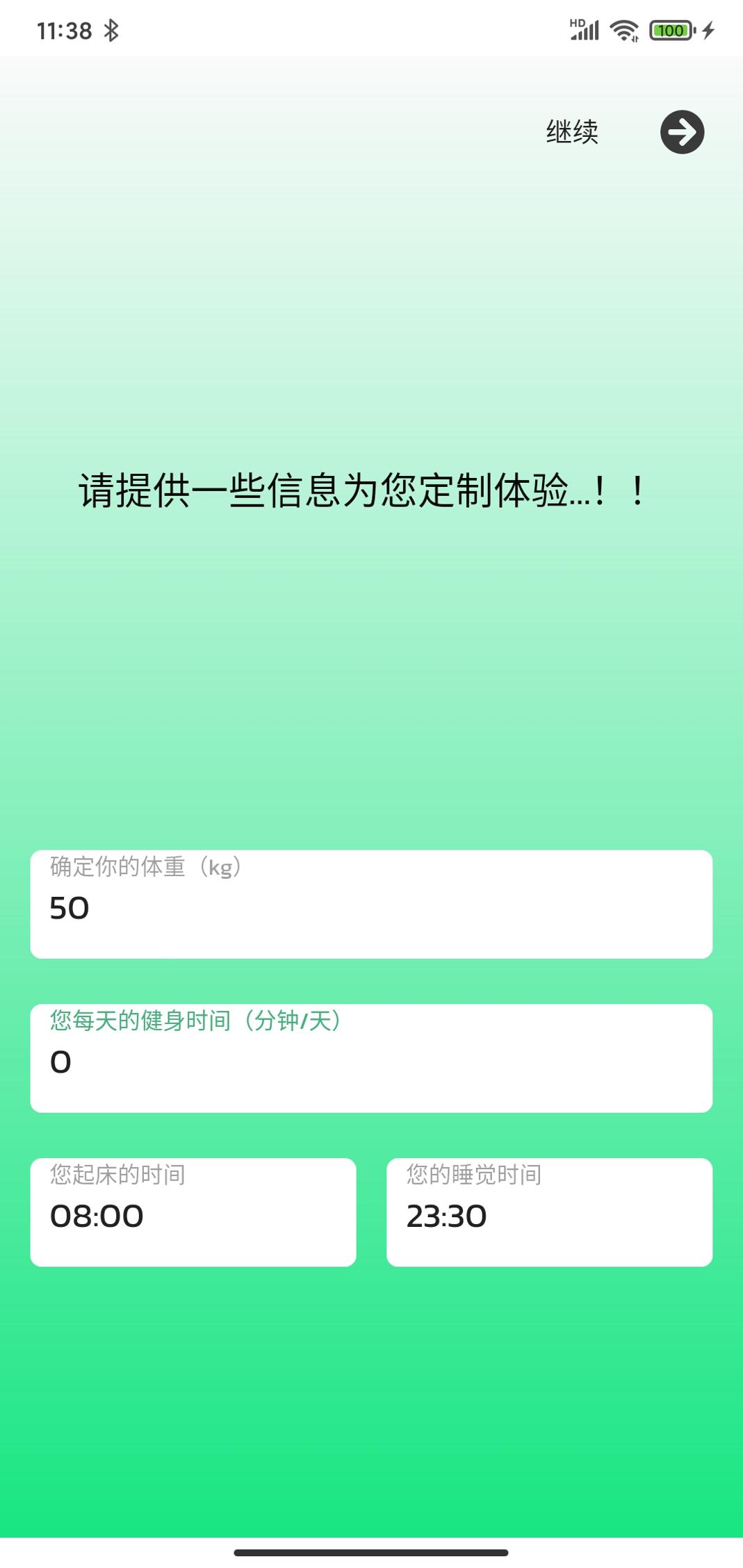
Task: Tap the 继续 button
Action: (571, 131)
